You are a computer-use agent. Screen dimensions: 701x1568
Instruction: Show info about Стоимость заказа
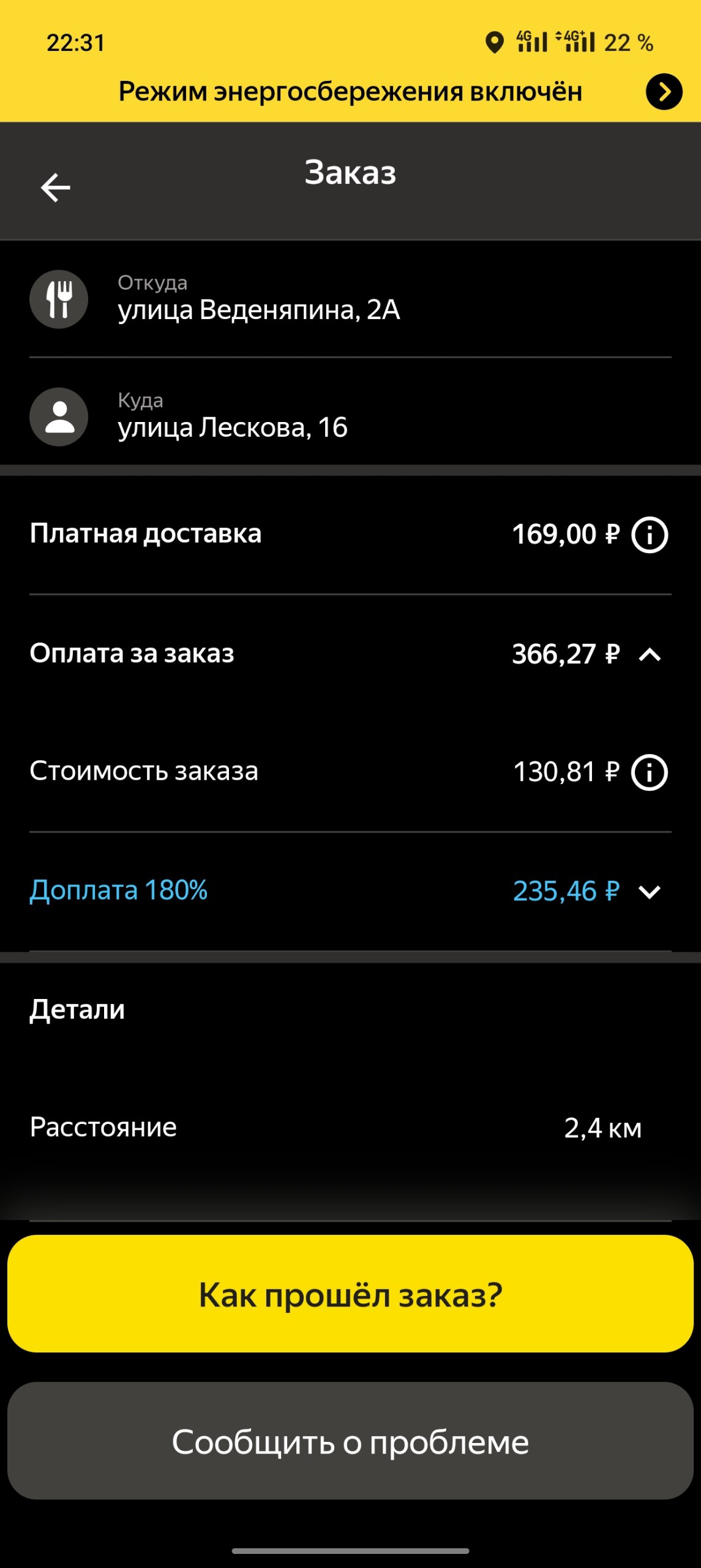tap(650, 772)
